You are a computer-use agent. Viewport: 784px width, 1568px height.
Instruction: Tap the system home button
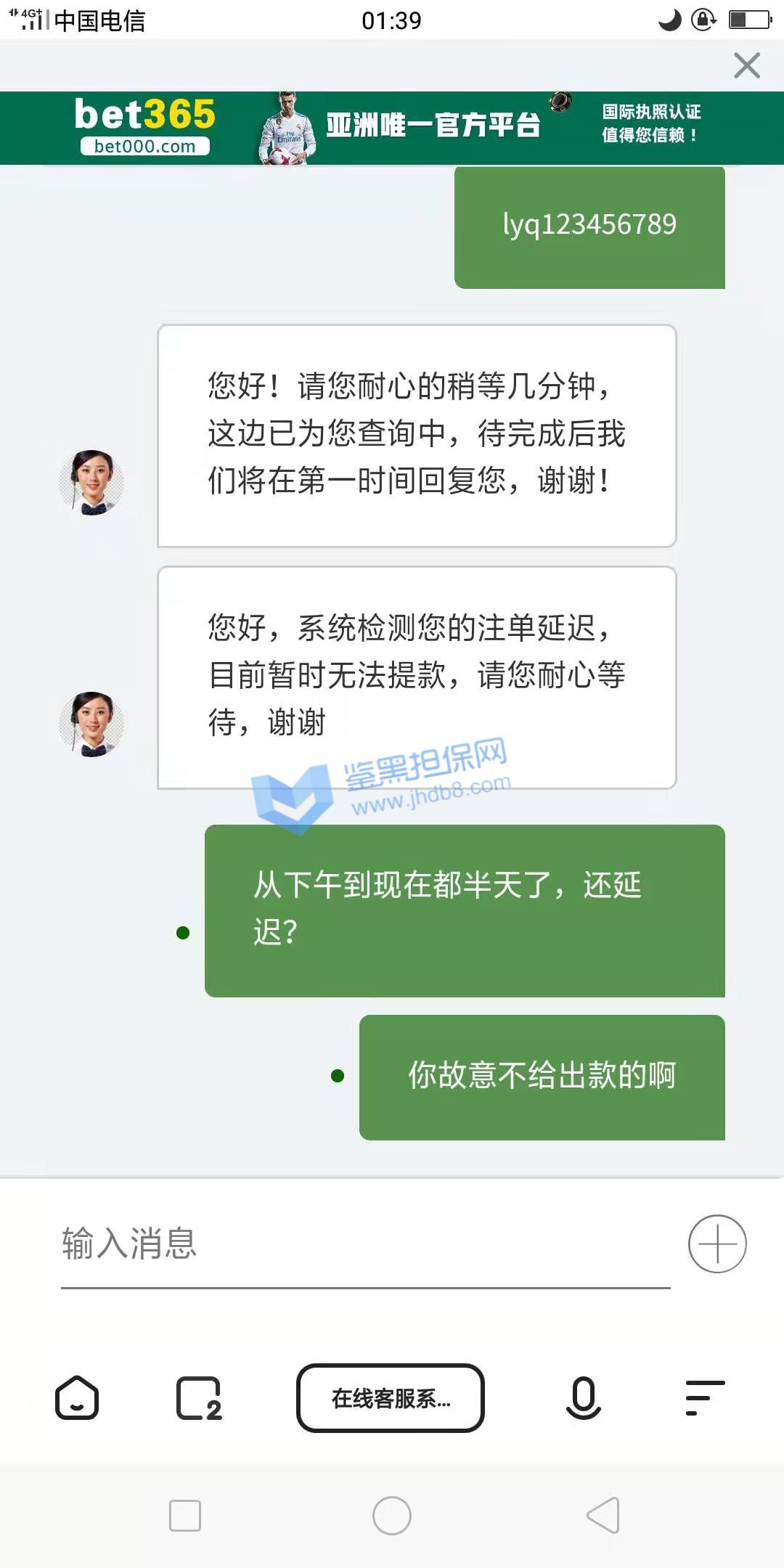click(392, 1516)
